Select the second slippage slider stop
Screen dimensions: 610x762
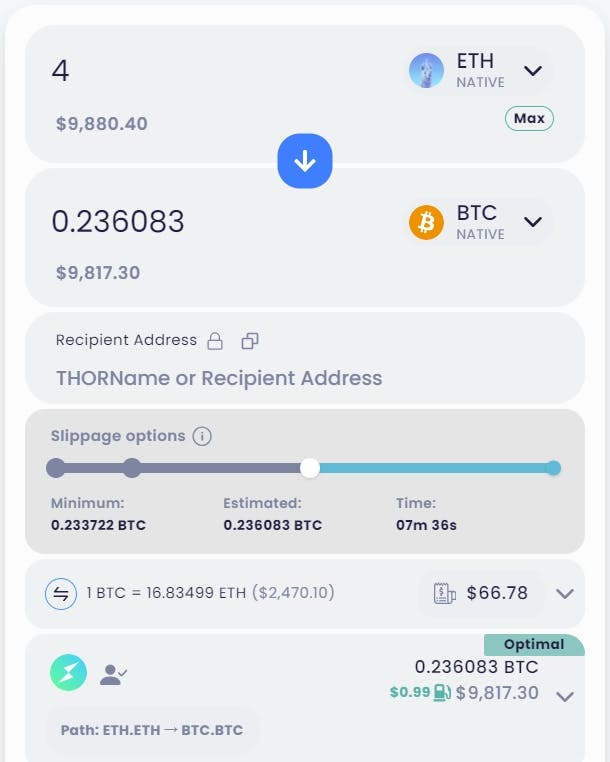[132, 467]
